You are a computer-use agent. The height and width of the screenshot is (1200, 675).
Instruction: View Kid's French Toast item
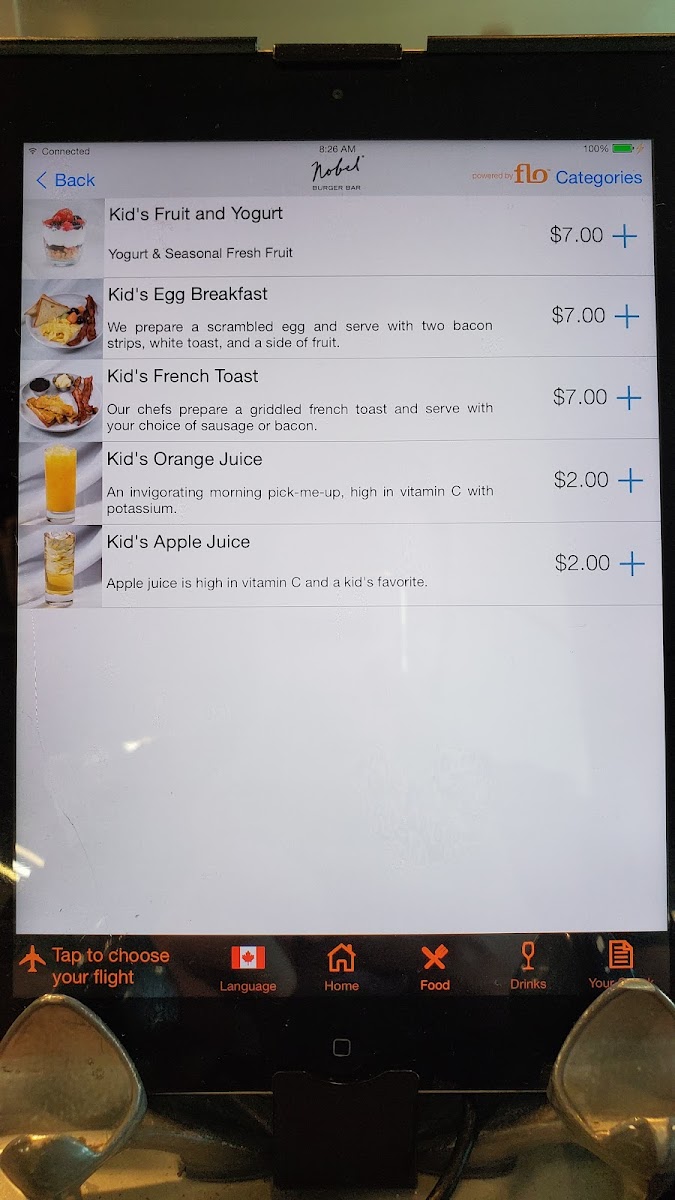(300, 396)
